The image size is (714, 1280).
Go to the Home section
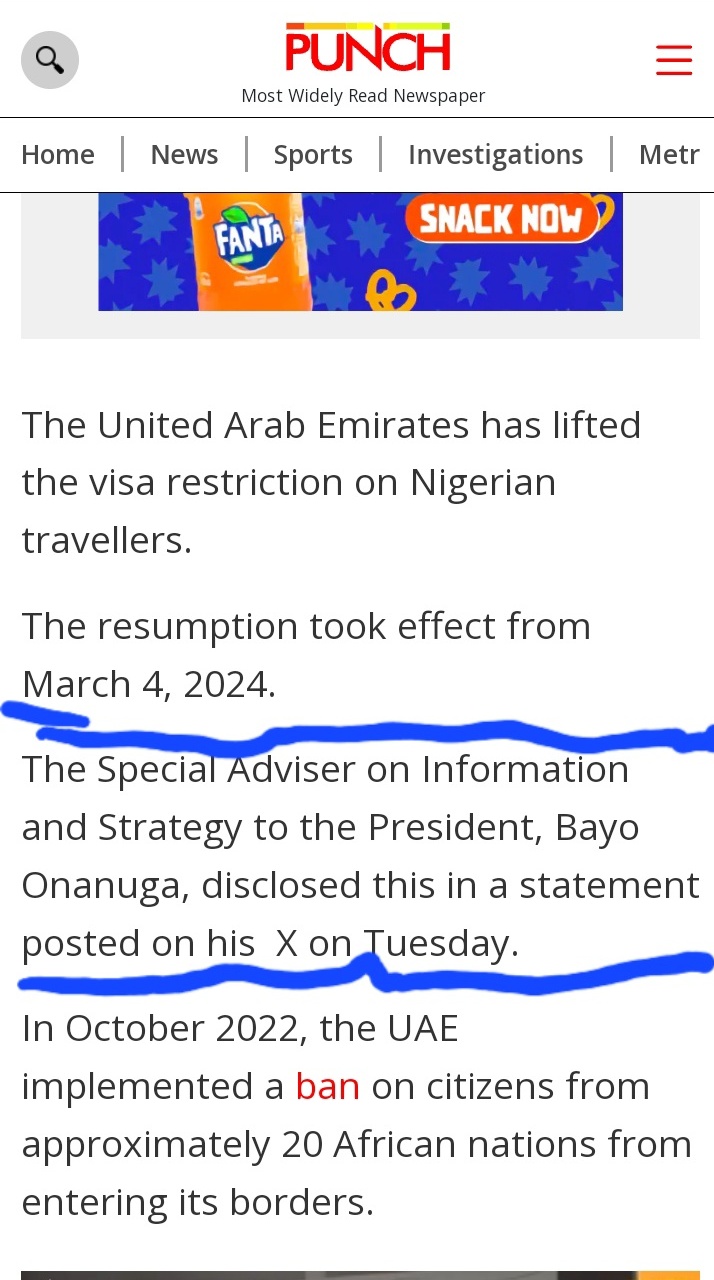point(58,155)
